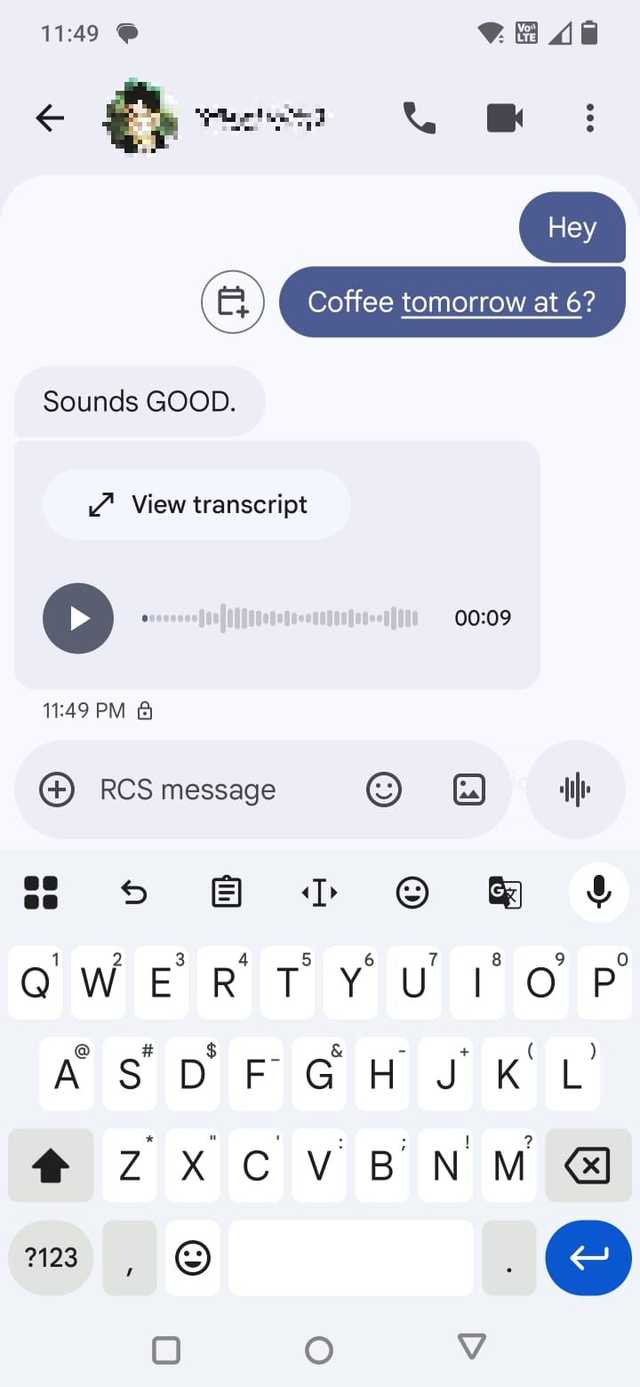
Task: Open the emoji picker in message bar
Action: (x=384, y=789)
